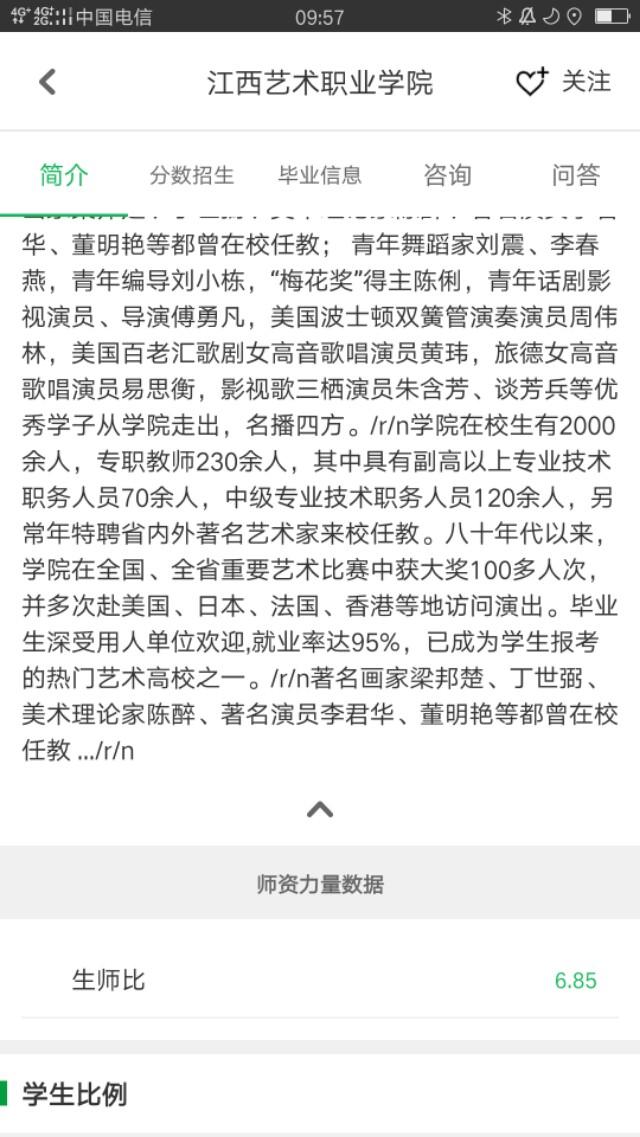
Task: Open the 问答 tab
Action: point(576,175)
